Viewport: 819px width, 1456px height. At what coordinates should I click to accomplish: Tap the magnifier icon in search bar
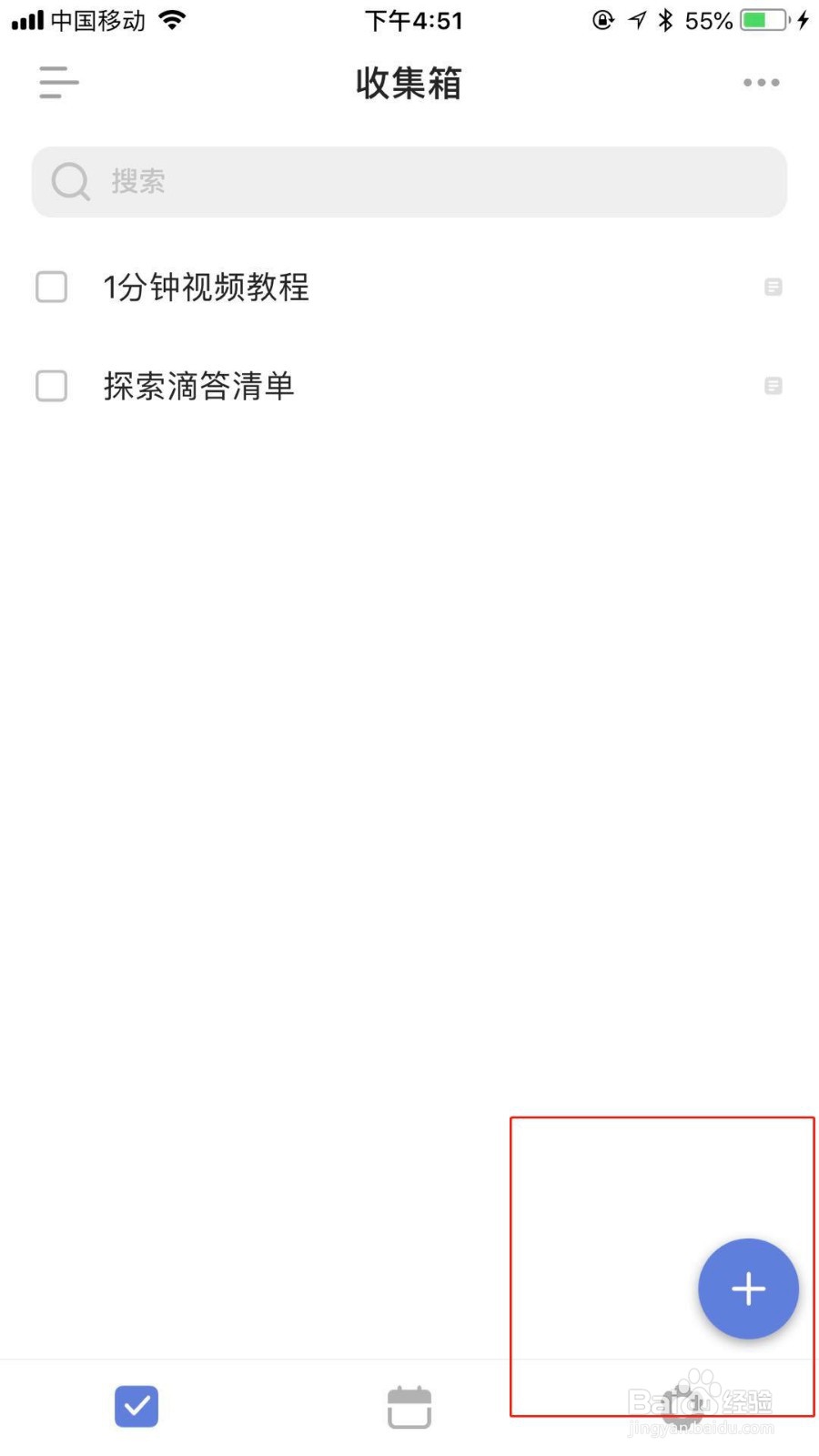[x=69, y=181]
